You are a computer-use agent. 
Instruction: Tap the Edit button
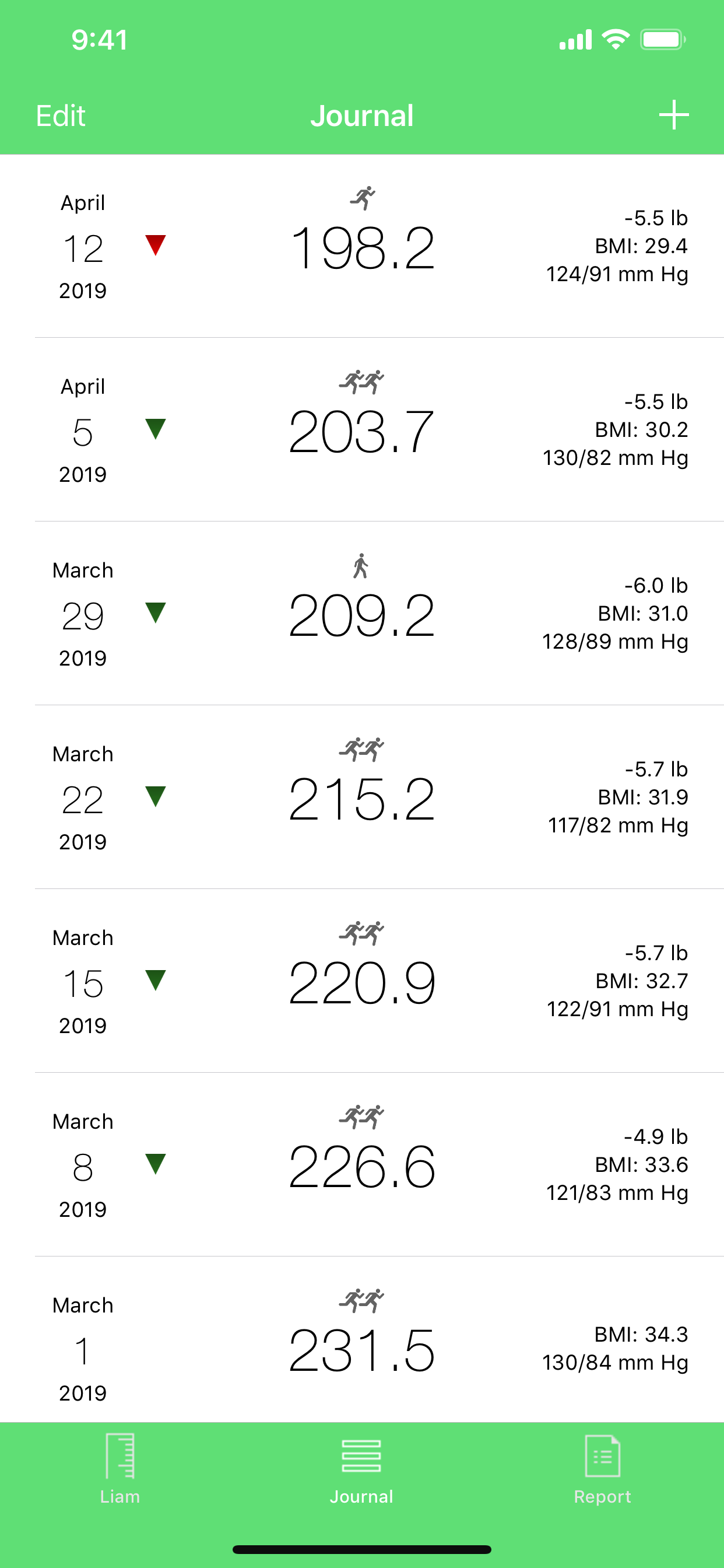pyautogui.click(x=60, y=116)
